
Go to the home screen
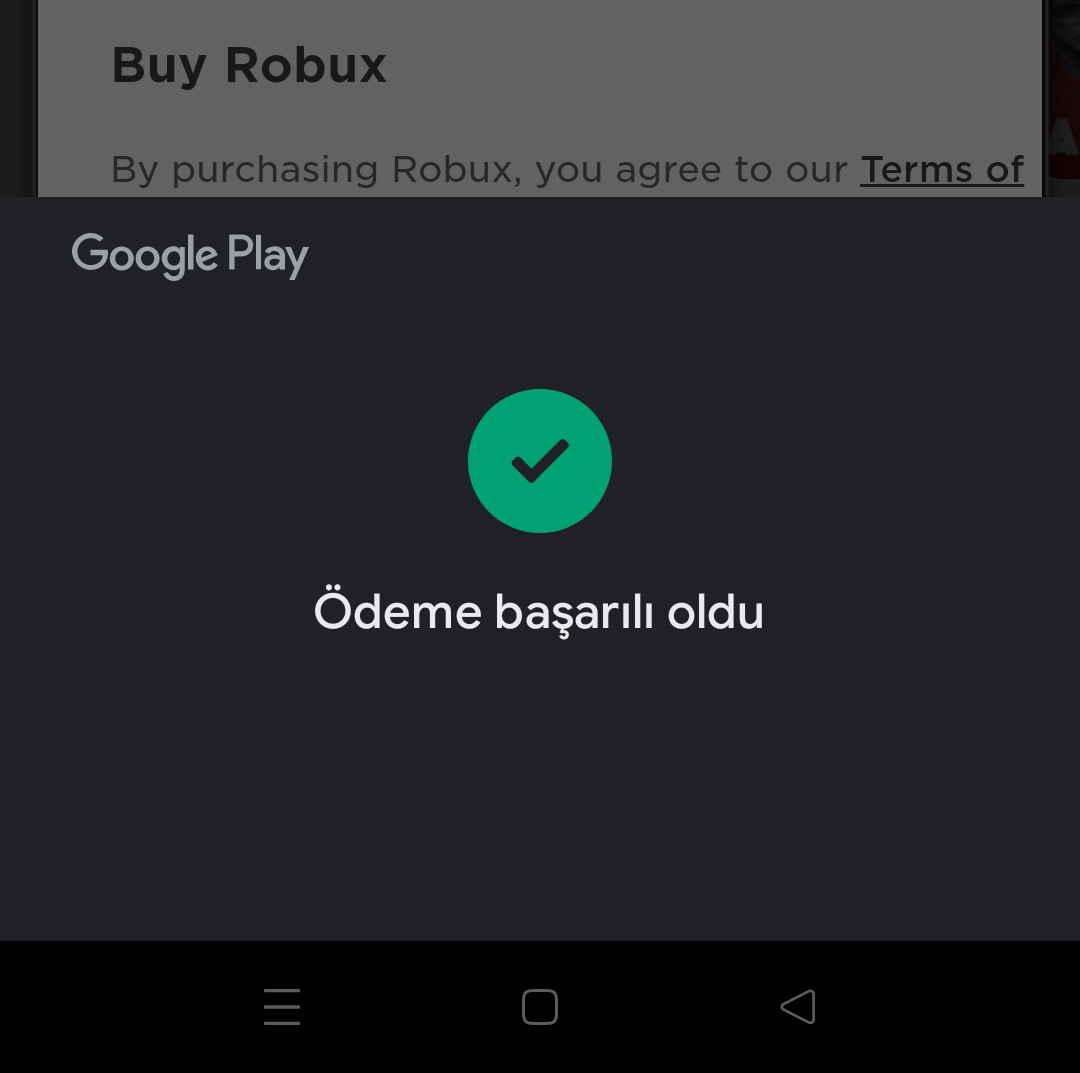pos(540,1007)
